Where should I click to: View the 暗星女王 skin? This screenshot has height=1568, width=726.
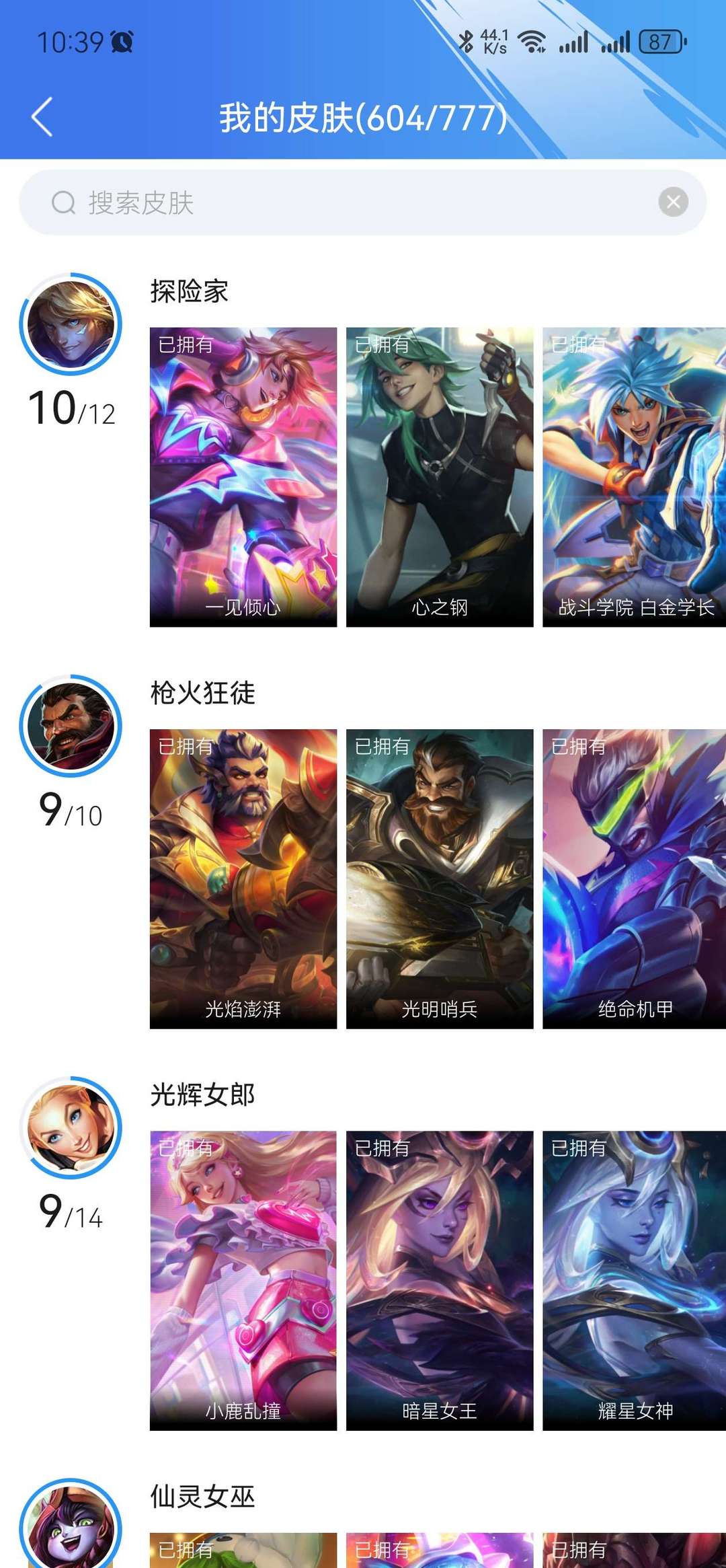pyautogui.click(x=440, y=1280)
